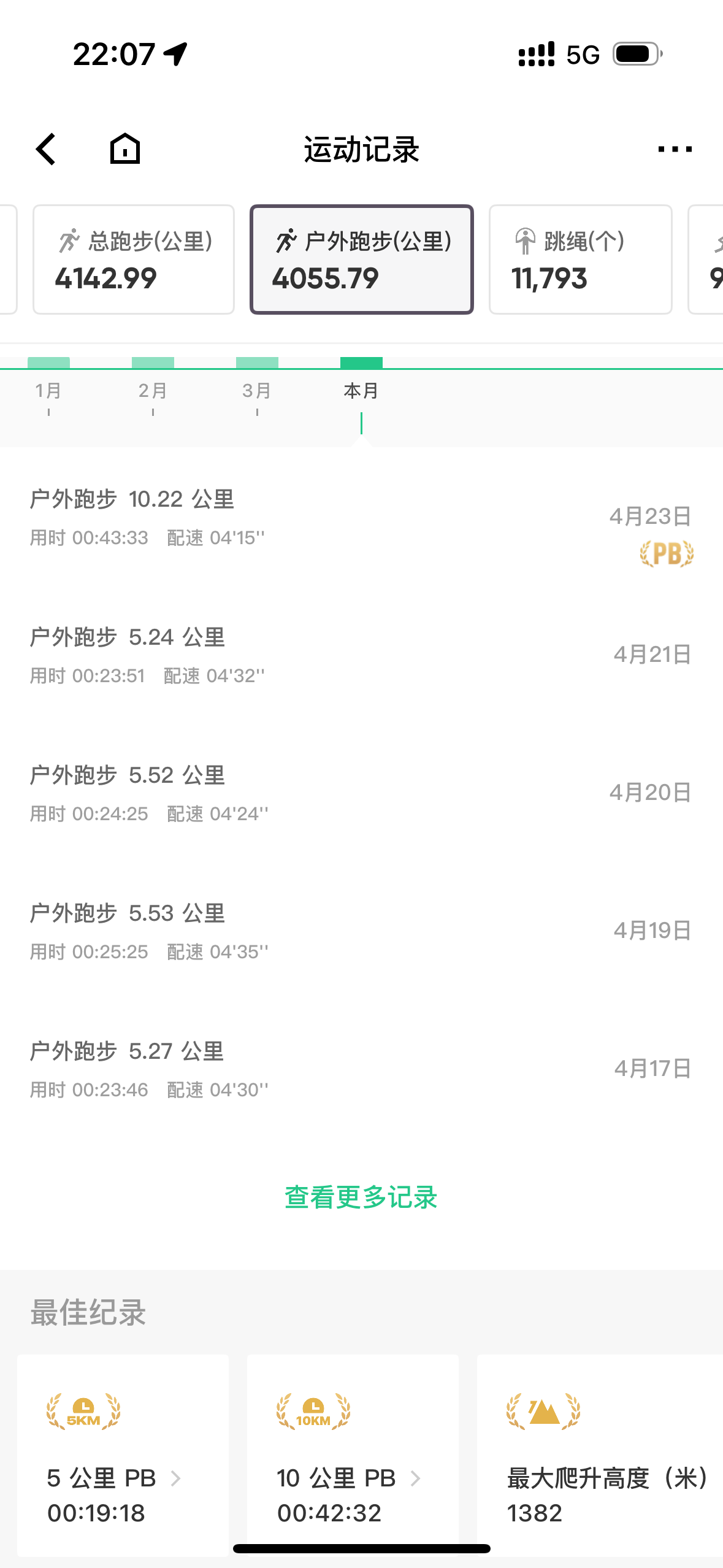Open the 最大爬升高度 record card
723x1568 pixels.
pos(600,1455)
